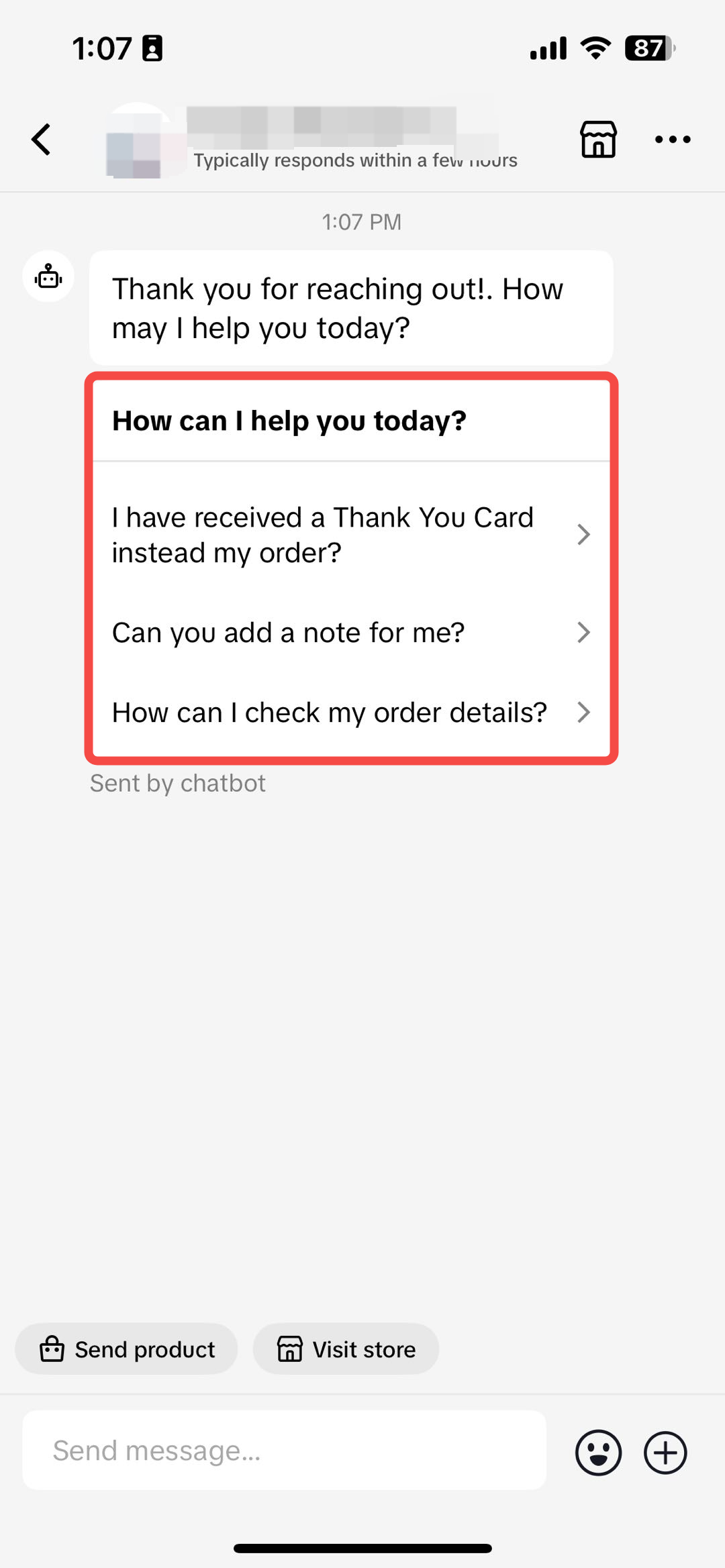
Task: Select 'How can I check my order details?'
Action: coord(350,712)
